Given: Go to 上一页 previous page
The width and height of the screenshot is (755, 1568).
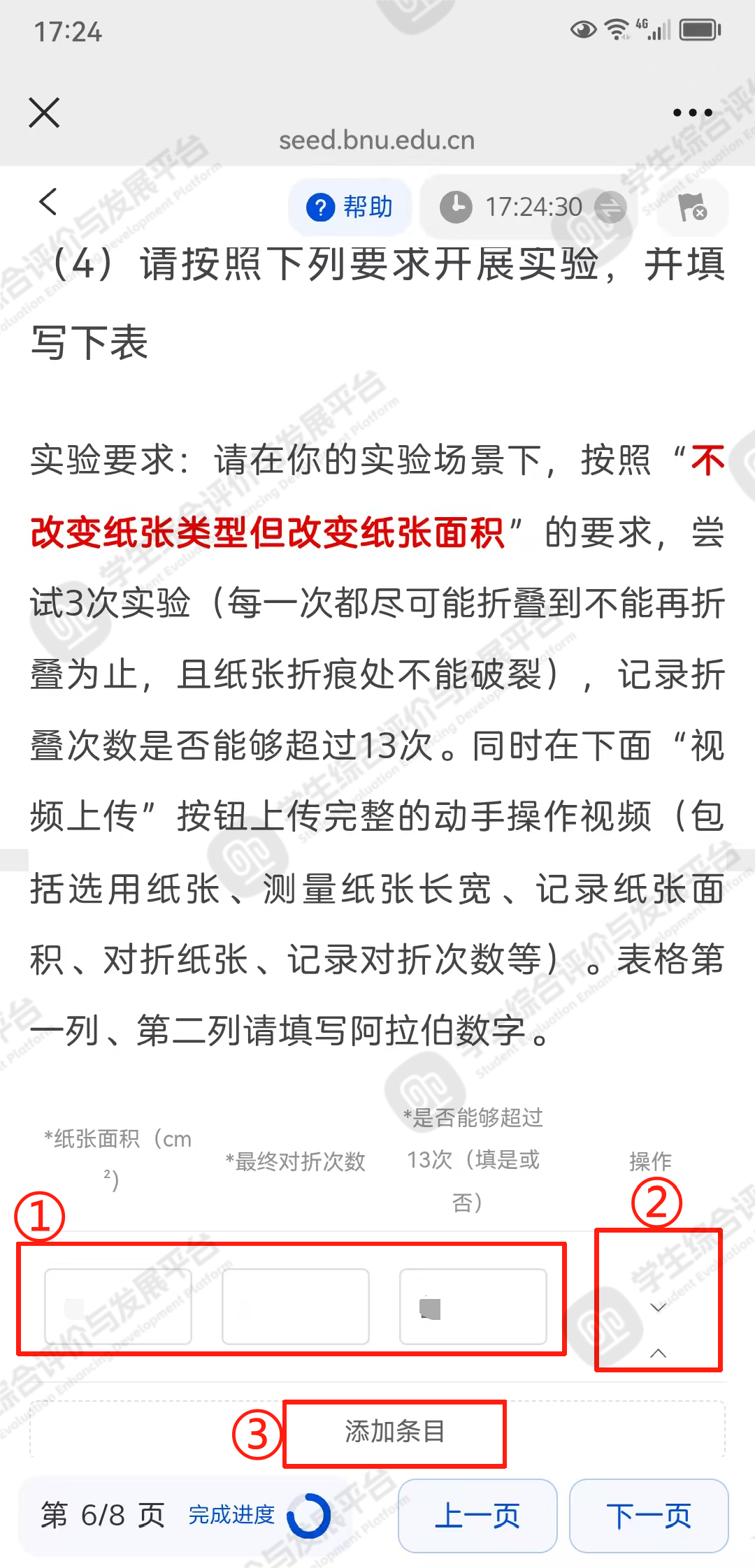Looking at the screenshot, I should click(x=477, y=1516).
